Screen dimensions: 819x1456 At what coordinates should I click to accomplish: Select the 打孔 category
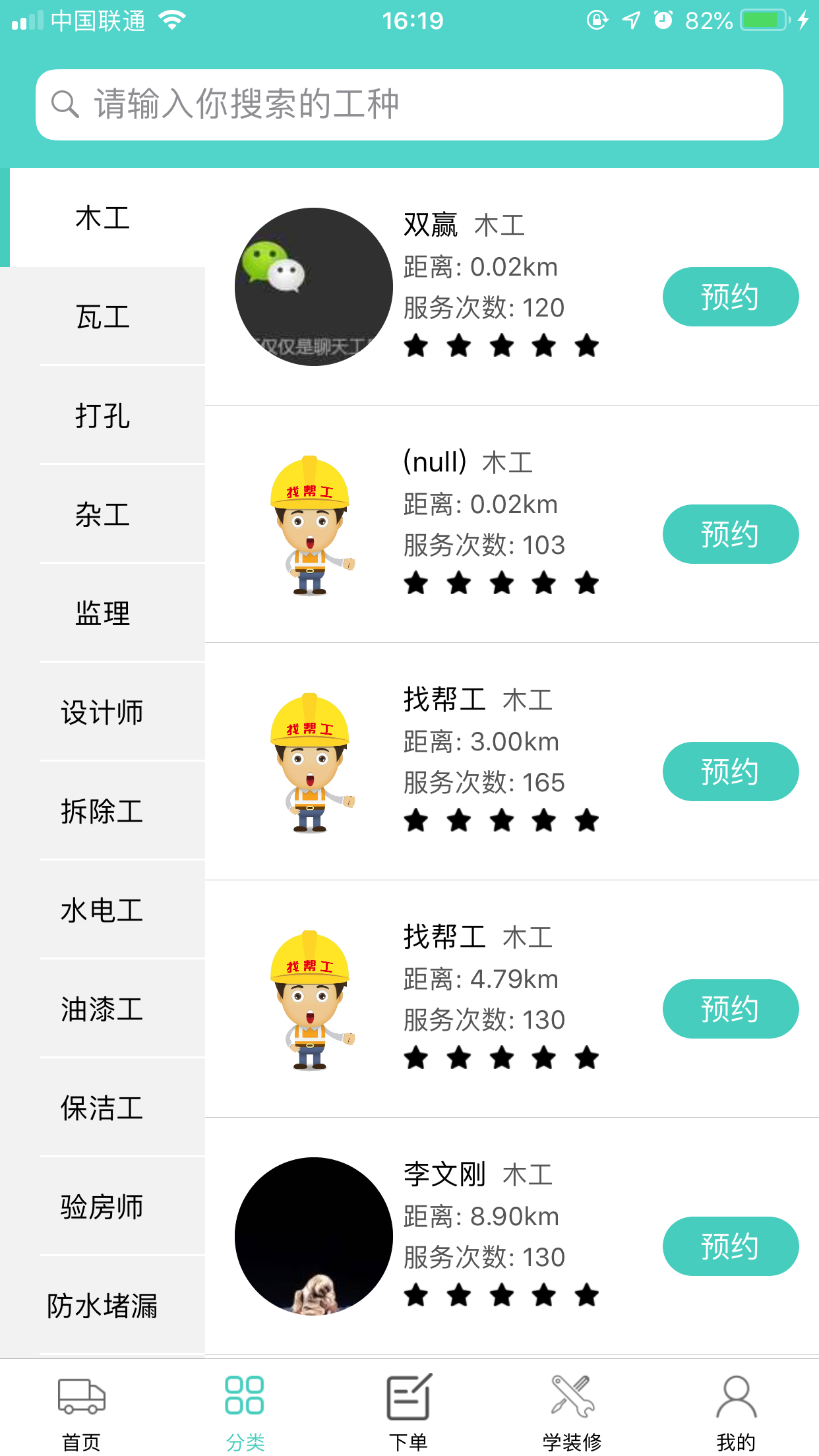(103, 415)
